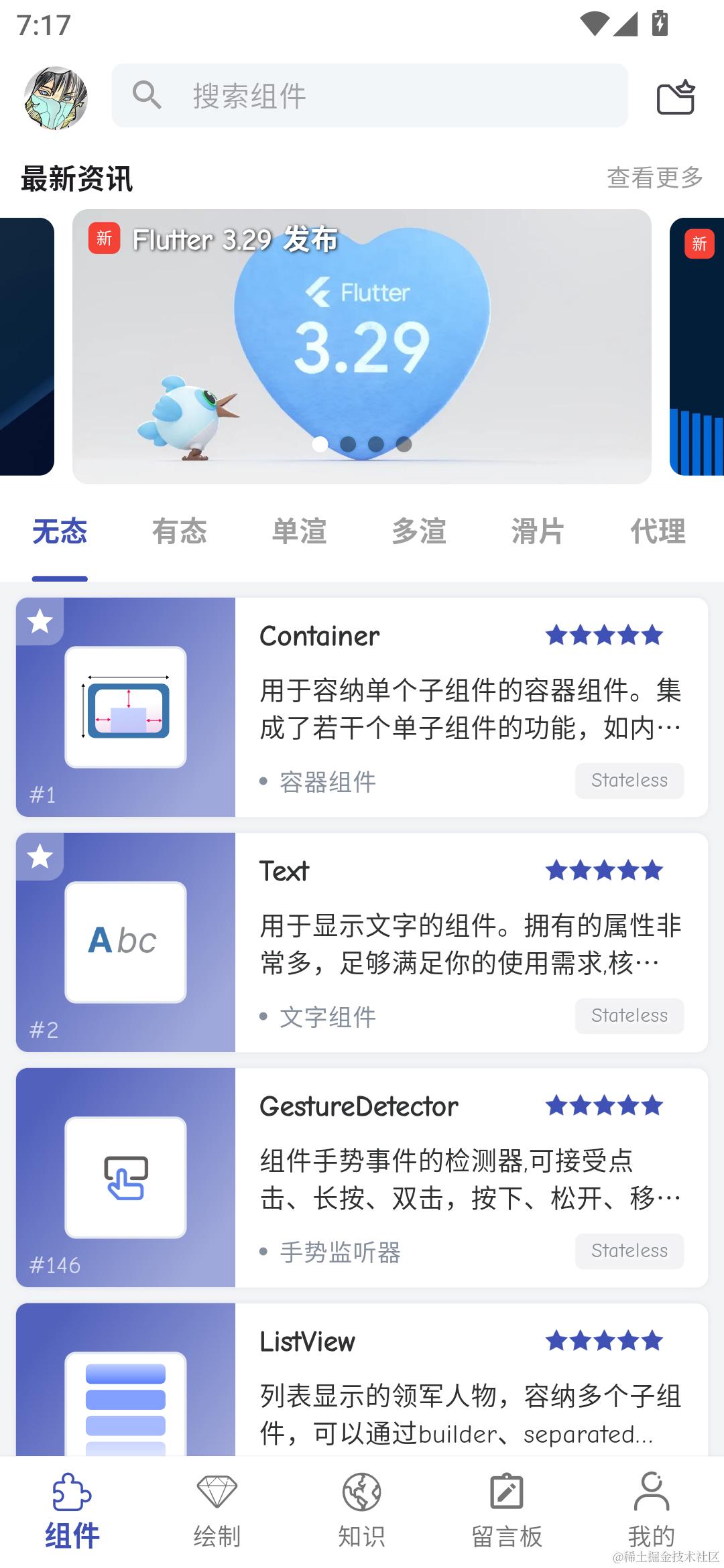This screenshot has height=1568, width=724.
Task: Tap the 搜索组件 search field
Action: pos(369,96)
